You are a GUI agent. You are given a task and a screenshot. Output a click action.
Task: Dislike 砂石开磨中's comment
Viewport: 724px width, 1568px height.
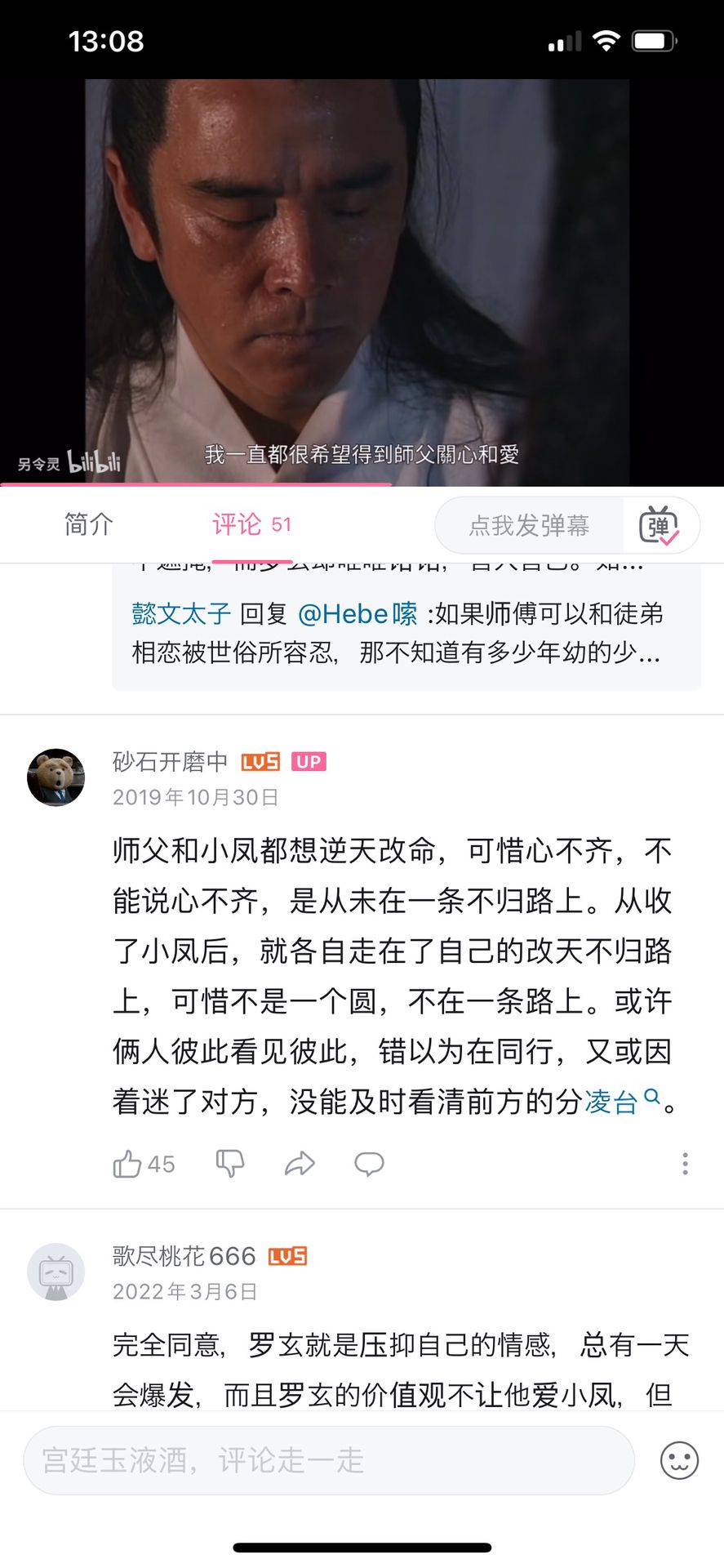[x=230, y=1164]
